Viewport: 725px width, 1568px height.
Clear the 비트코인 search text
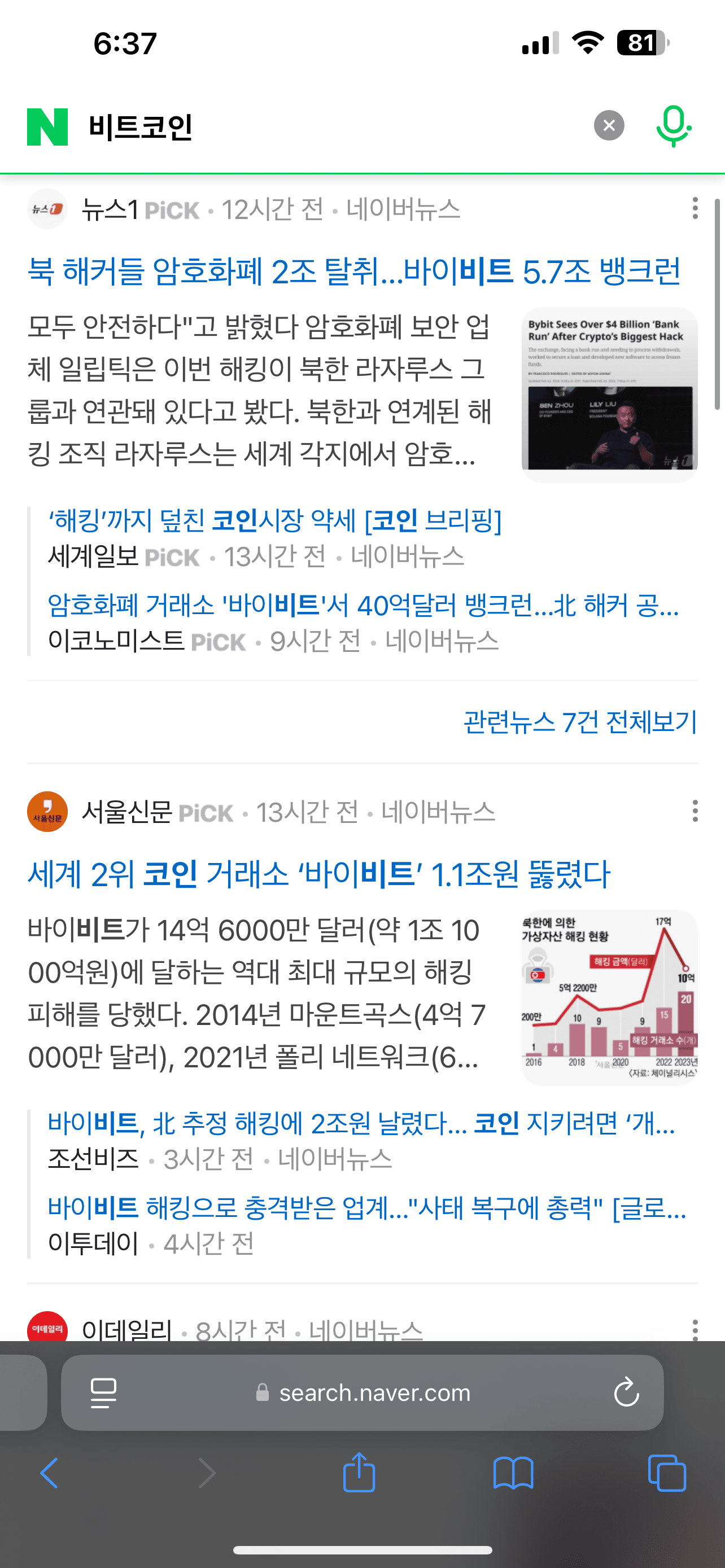coord(609,125)
